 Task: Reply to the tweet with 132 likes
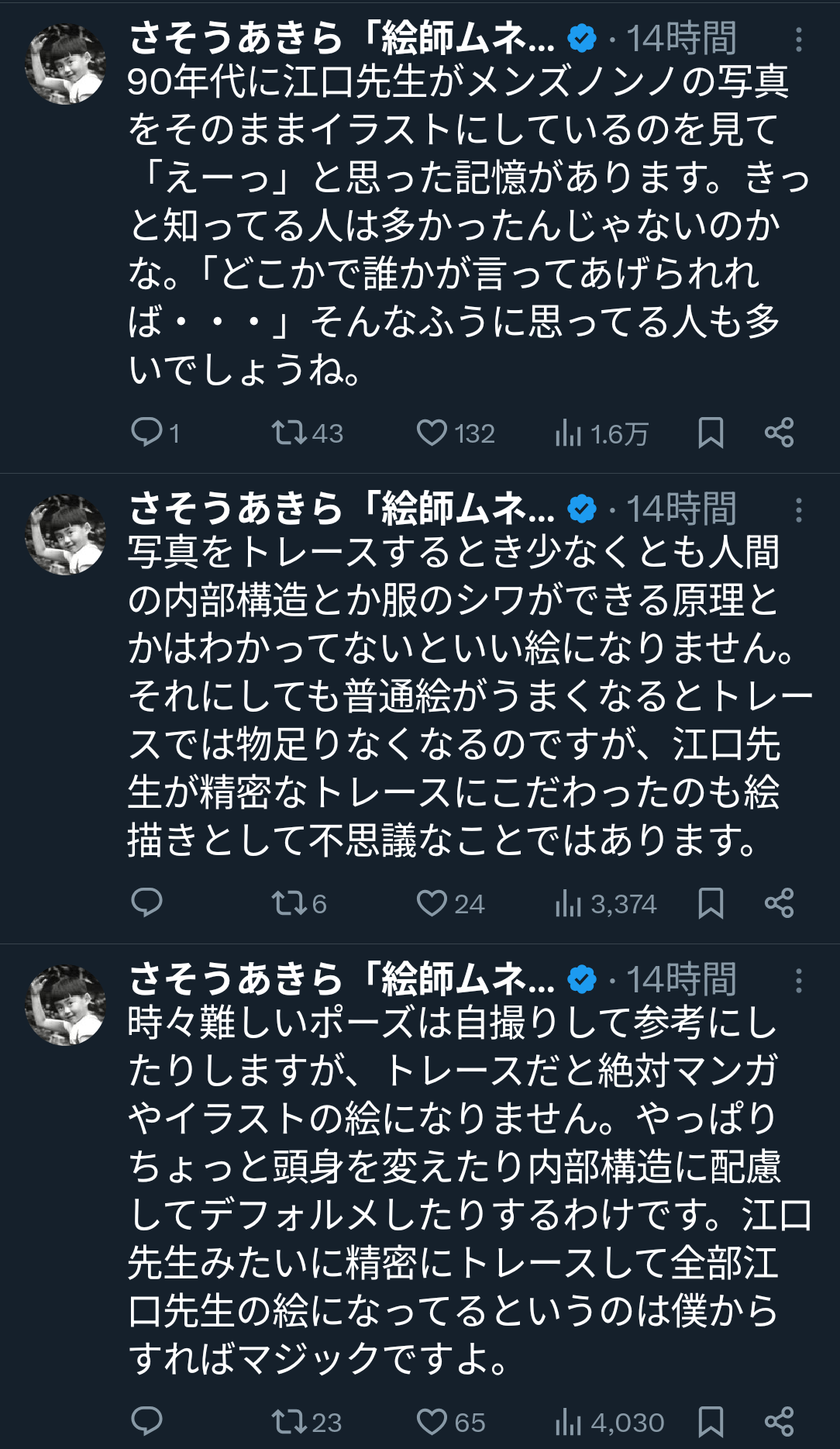(x=146, y=432)
